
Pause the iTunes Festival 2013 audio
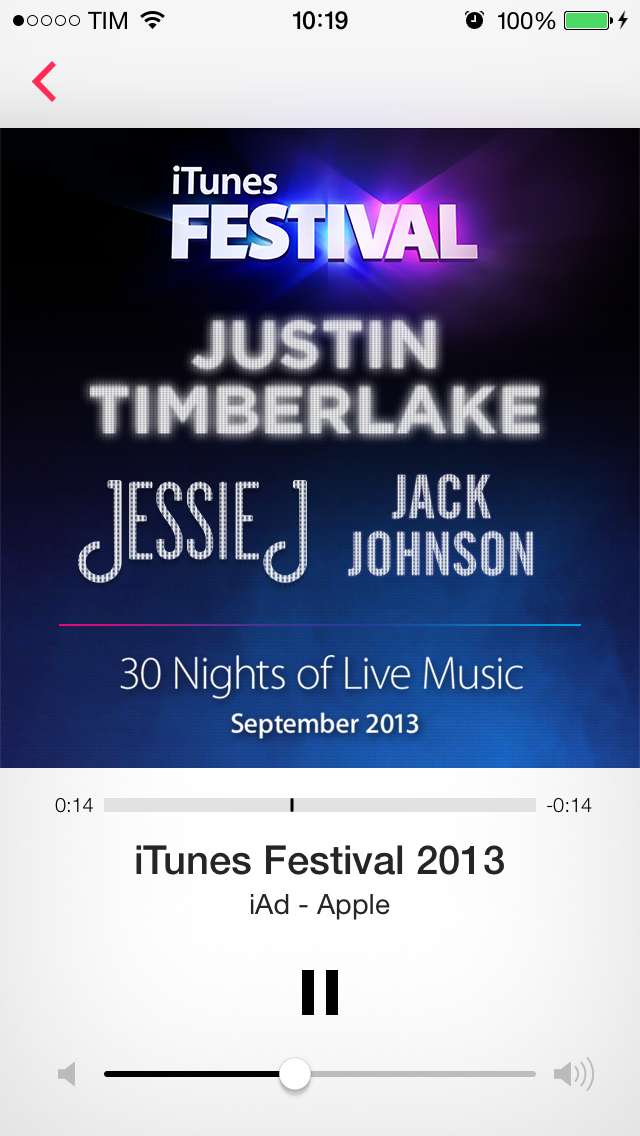tap(320, 992)
